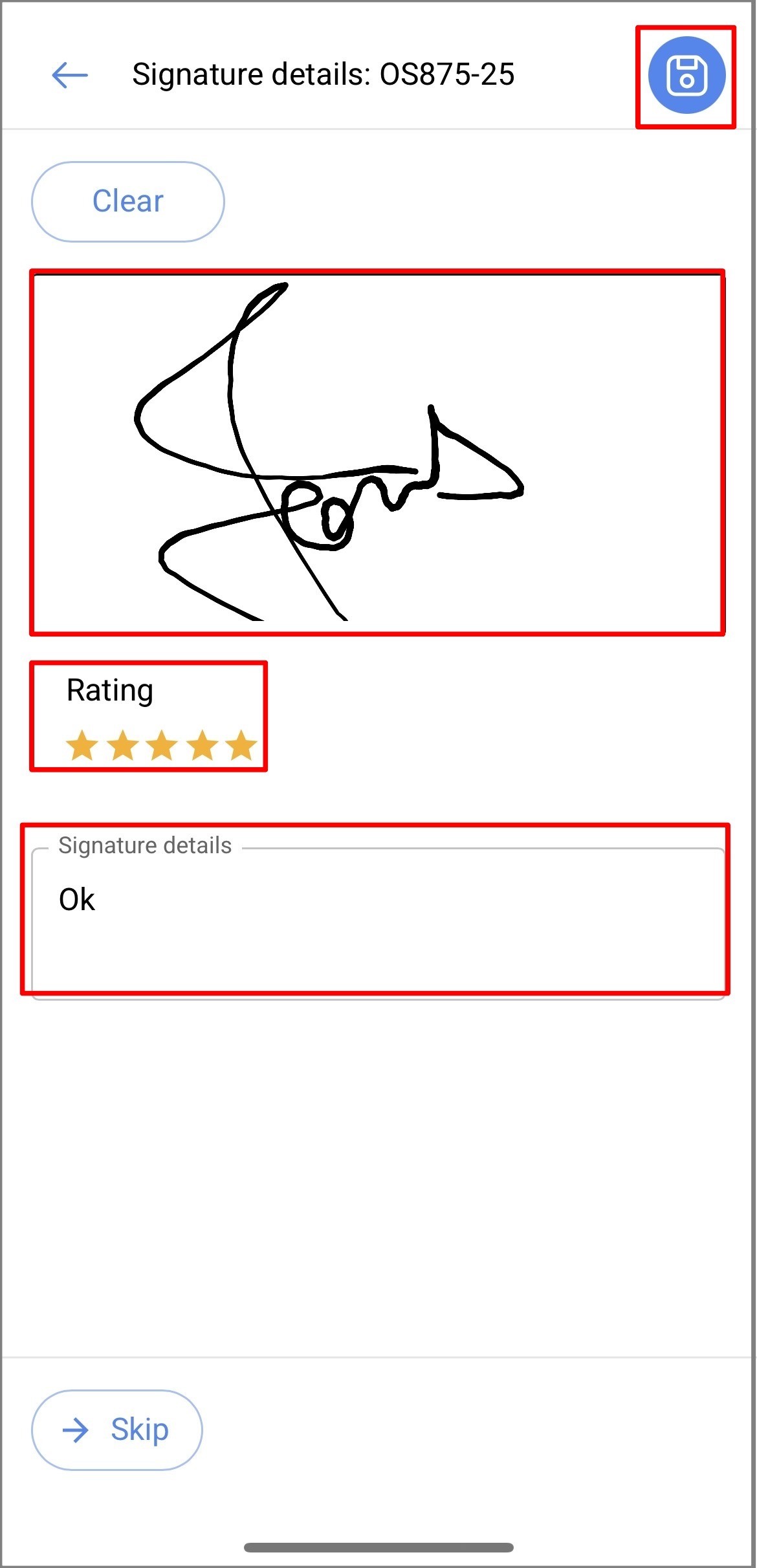Go back using the arrow icon
Viewport: 757px width, 1568px height.
[x=69, y=75]
